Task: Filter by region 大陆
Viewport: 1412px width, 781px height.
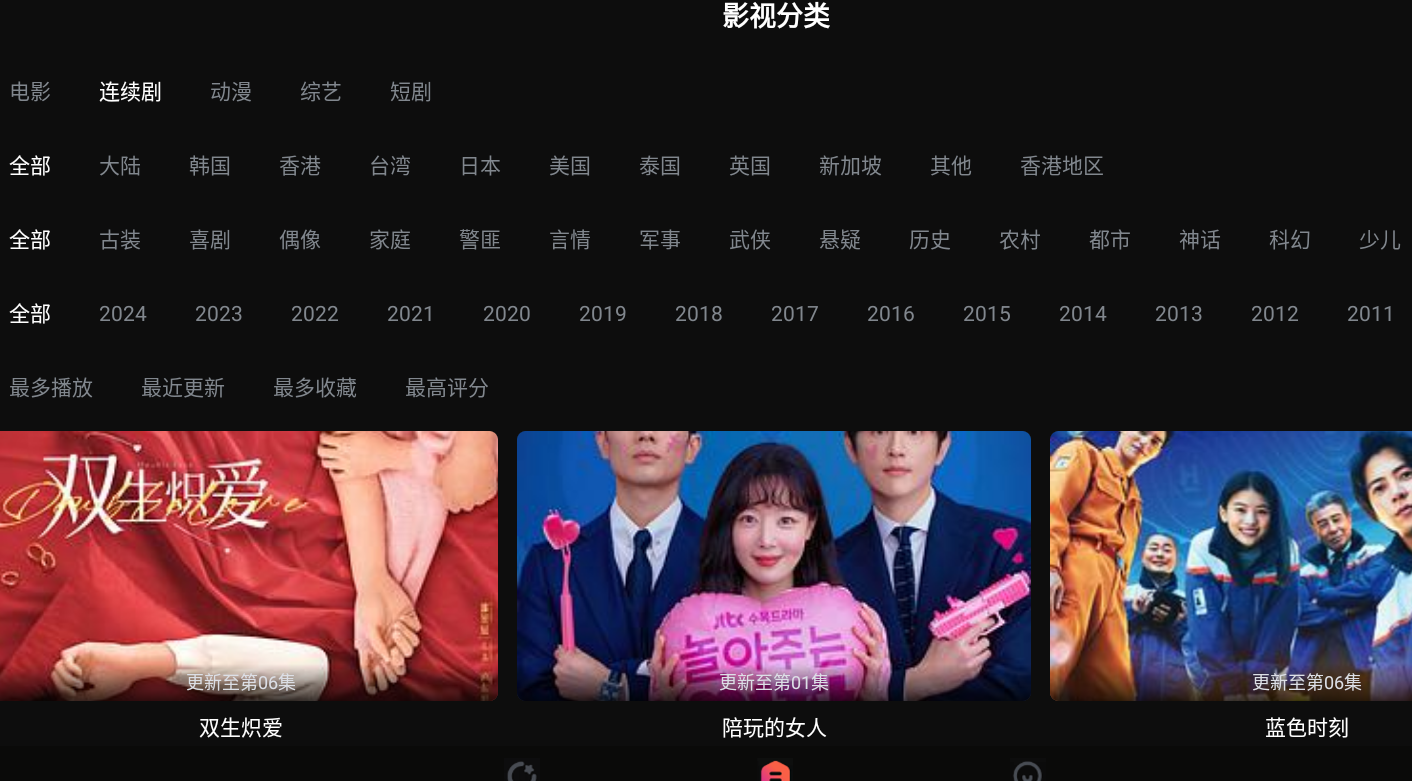Action: (120, 166)
